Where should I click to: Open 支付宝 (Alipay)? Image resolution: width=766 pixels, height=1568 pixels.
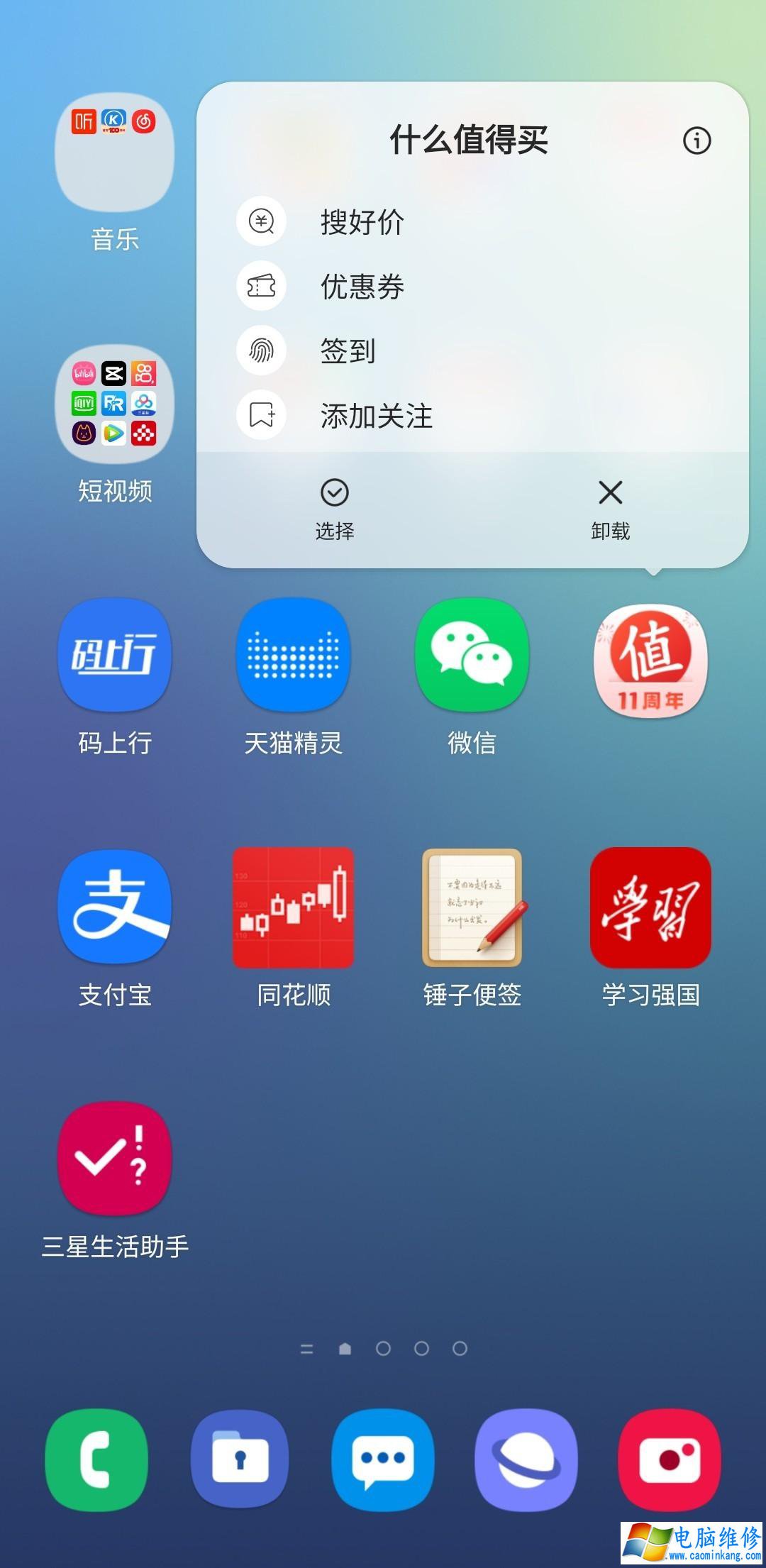click(x=115, y=908)
